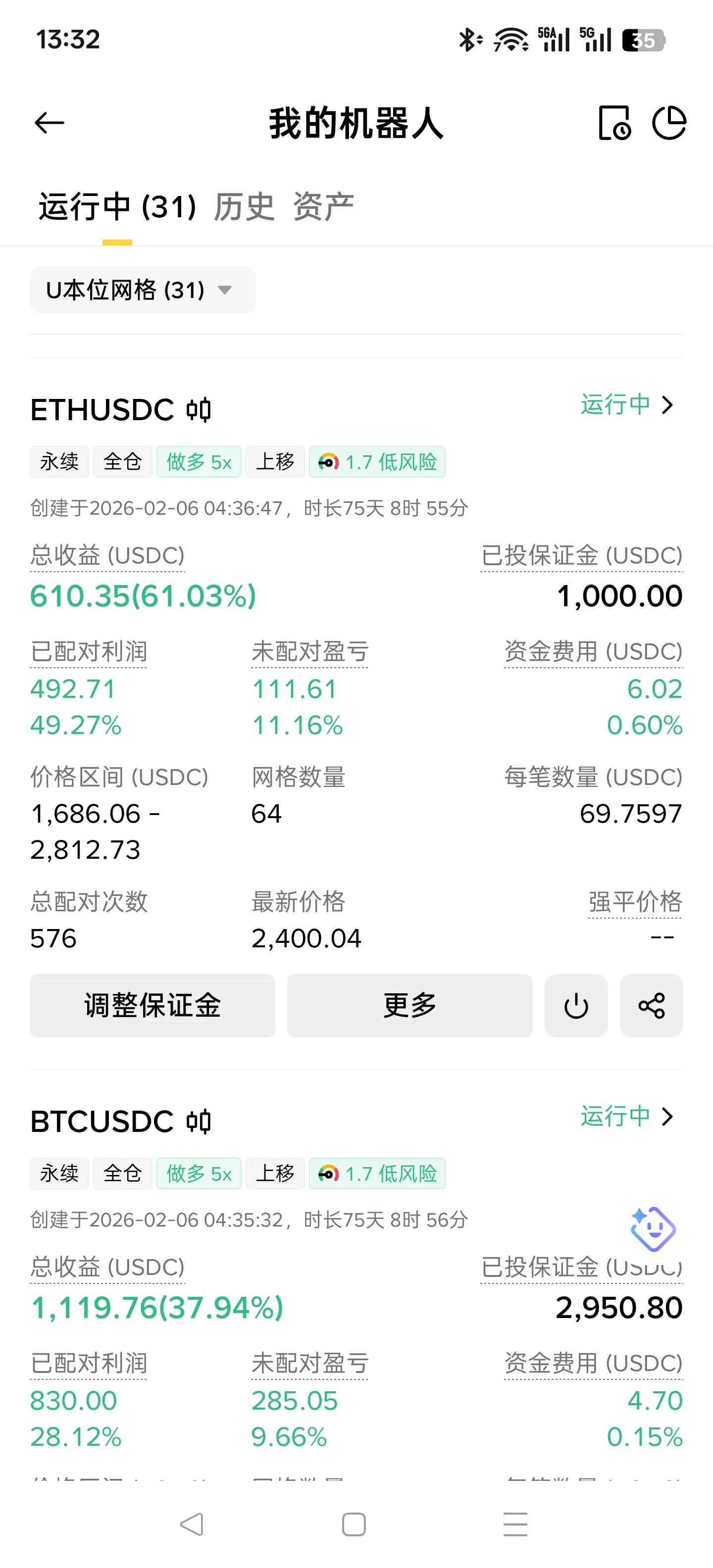Image resolution: width=713 pixels, height=1568 pixels.
Task: Share the ETHUSDC bot results
Action: point(651,1006)
